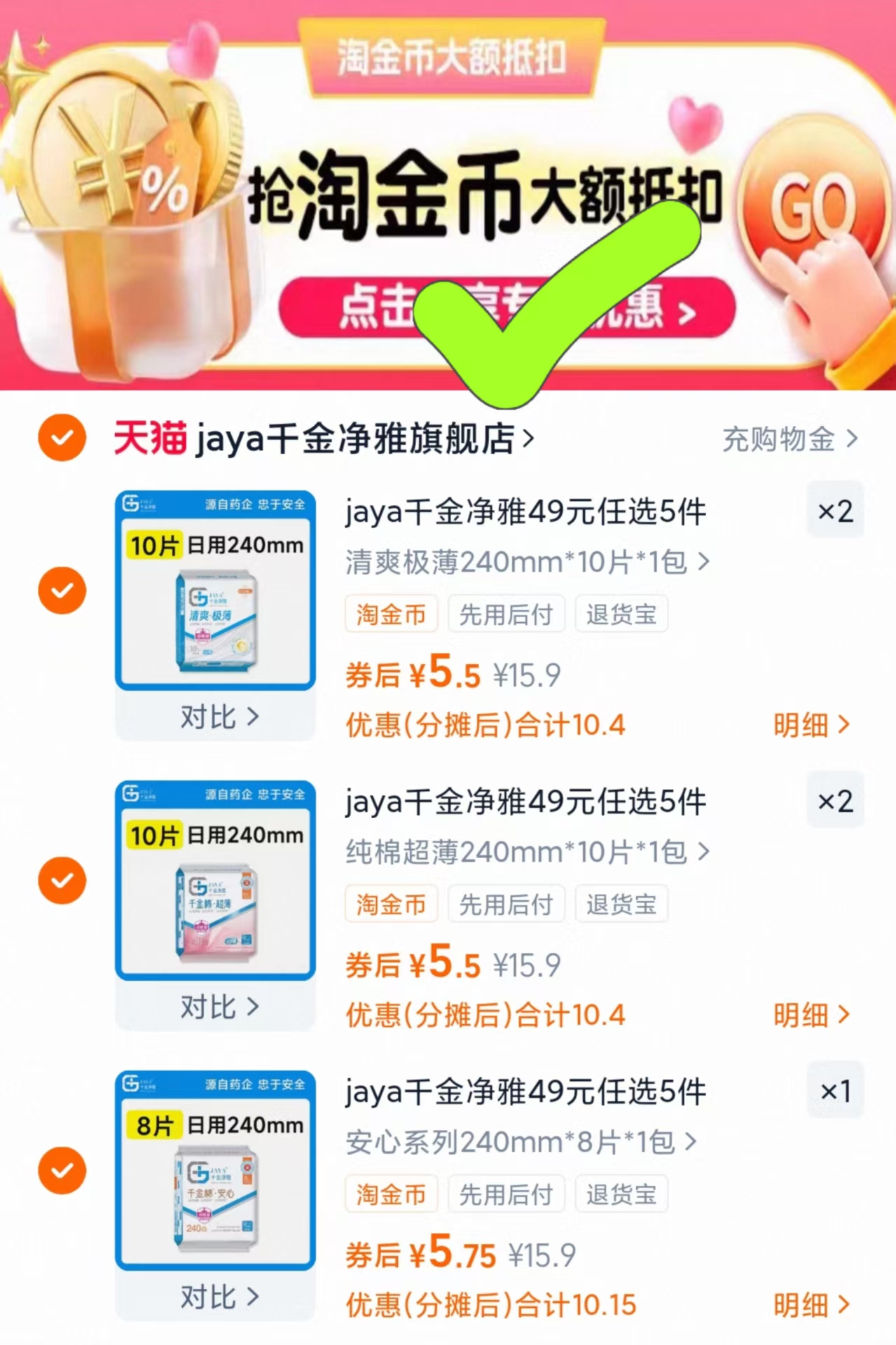
Task: Tap the ×2 quantity badge on first item
Action: pos(835,510)
